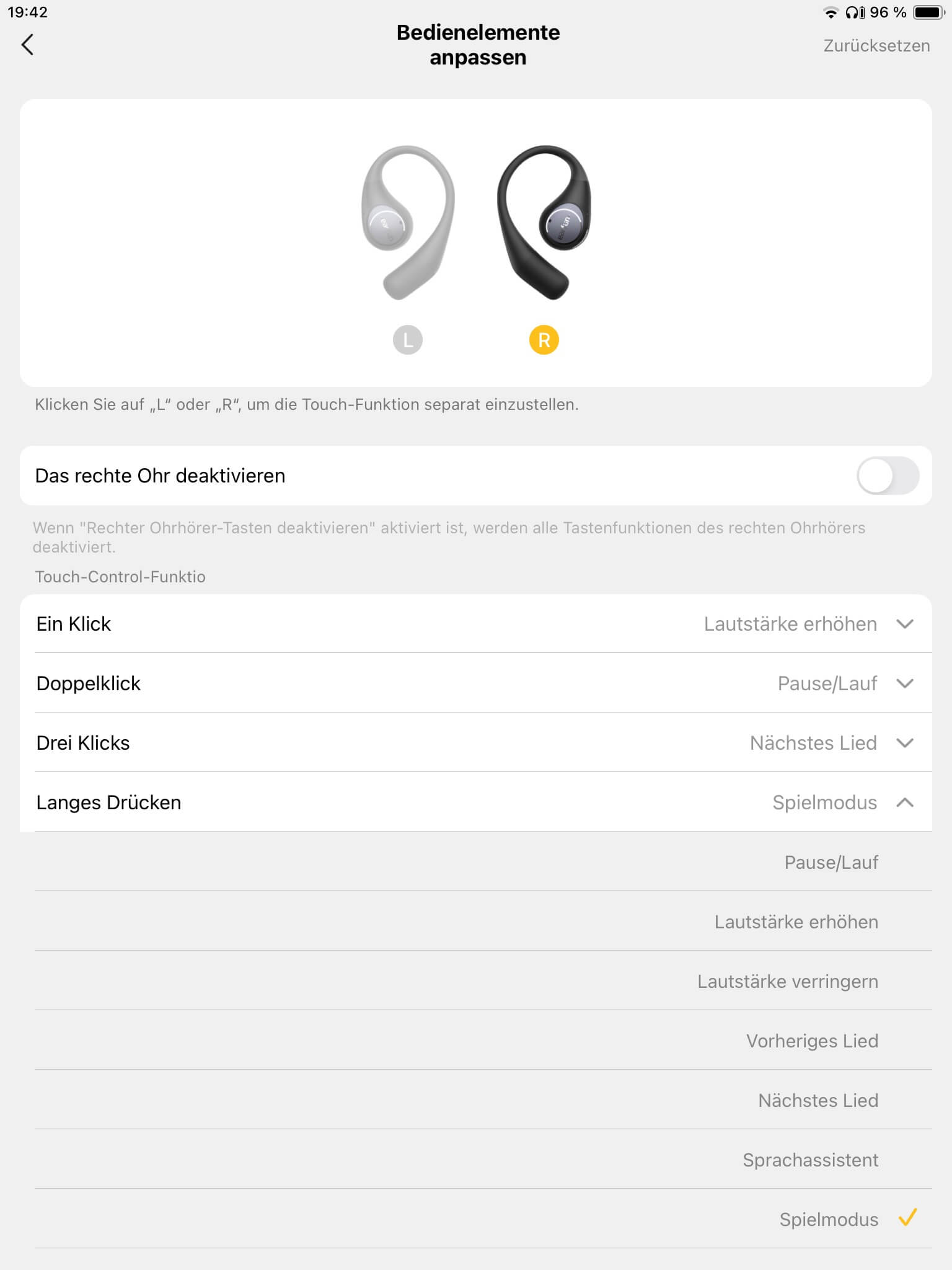This screenshot has height=1270, width=952.
Task: Select Lautstärke verringern option
Action: coord(787,981)
